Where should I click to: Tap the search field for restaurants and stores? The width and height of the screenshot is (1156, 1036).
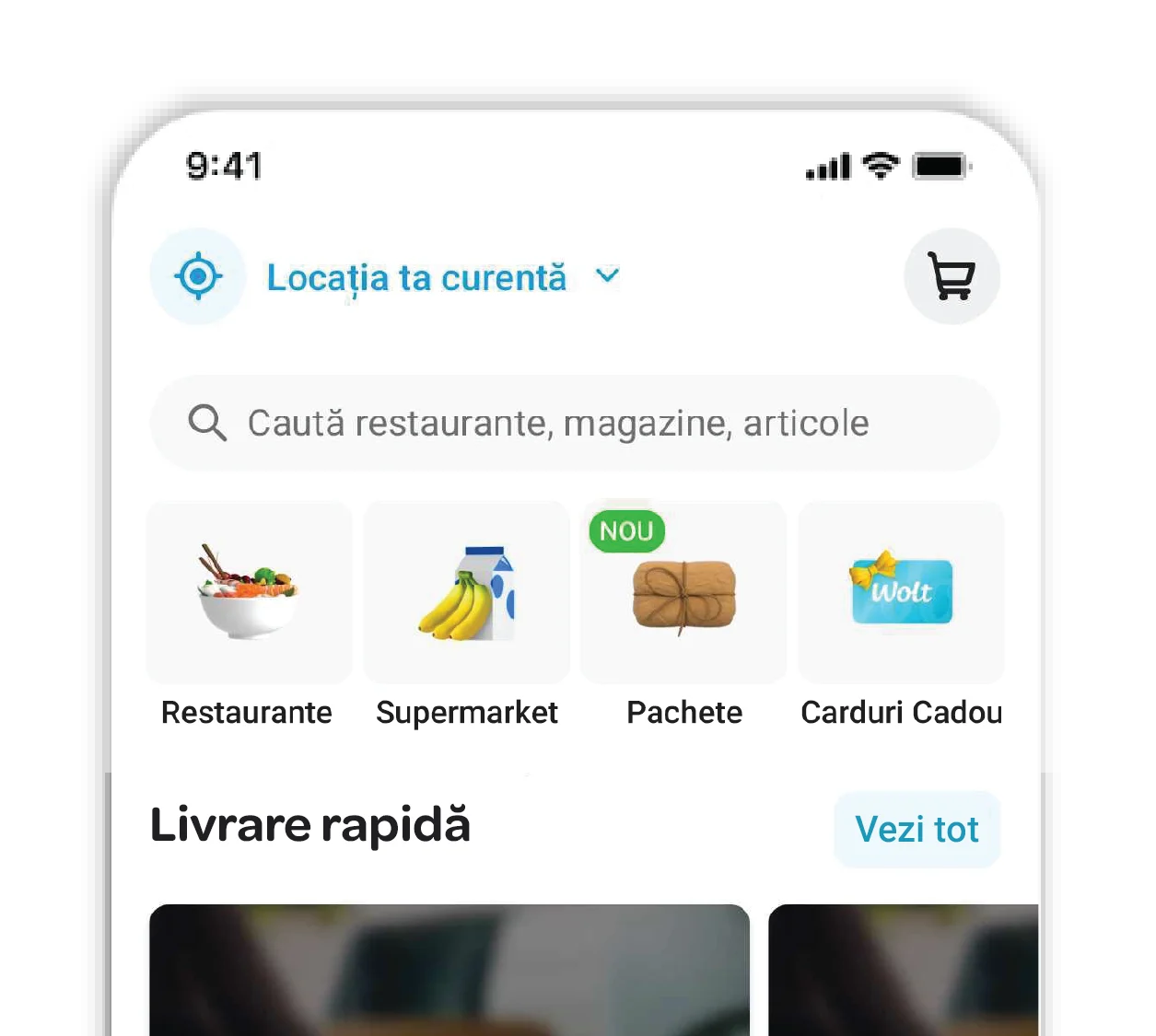[x=575, y=424]
